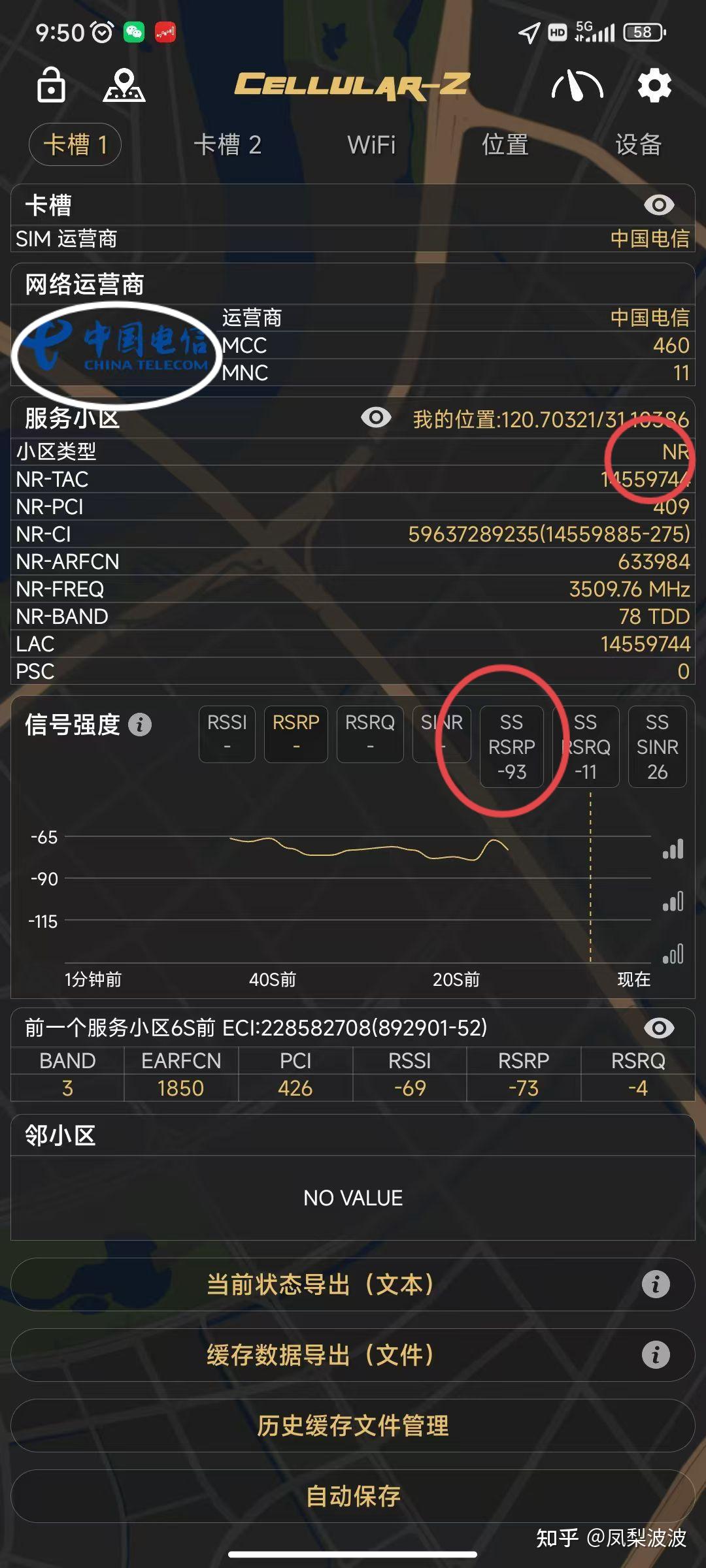
Task: Select the 卡槽 1 tab
Action: click(x=75, y=144)
